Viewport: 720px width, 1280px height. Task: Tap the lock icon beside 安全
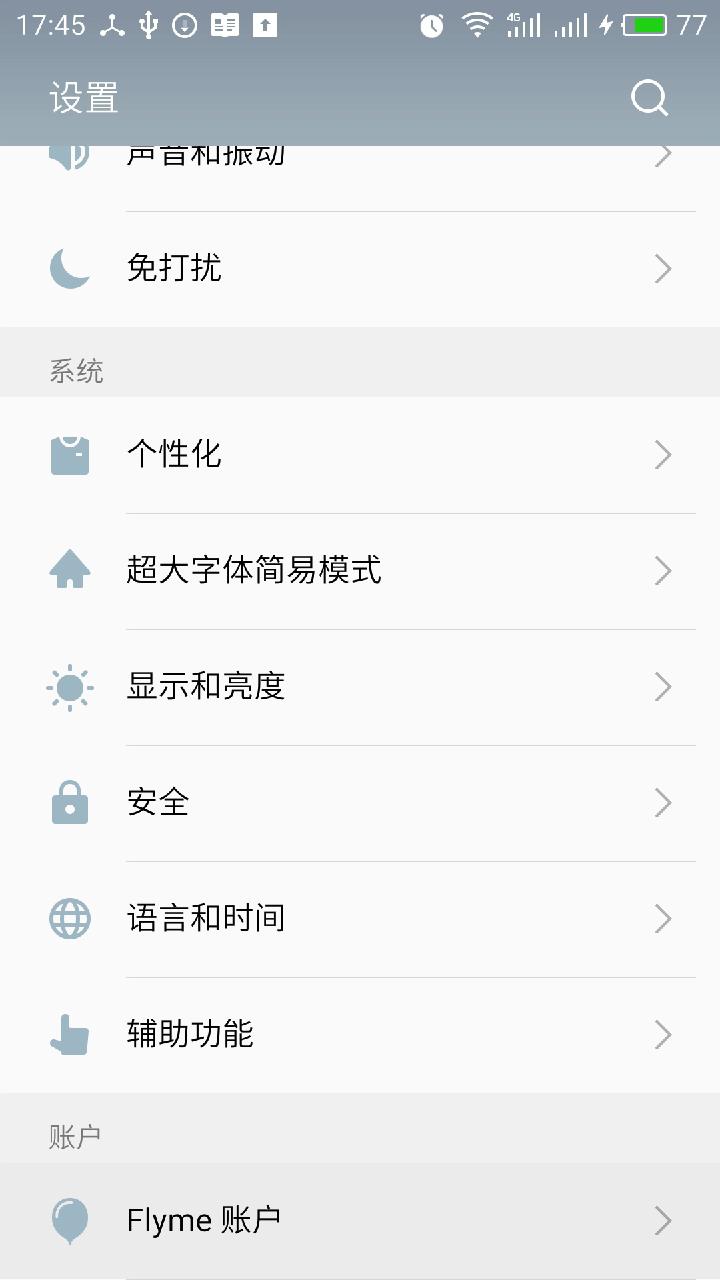coord(69,803)
